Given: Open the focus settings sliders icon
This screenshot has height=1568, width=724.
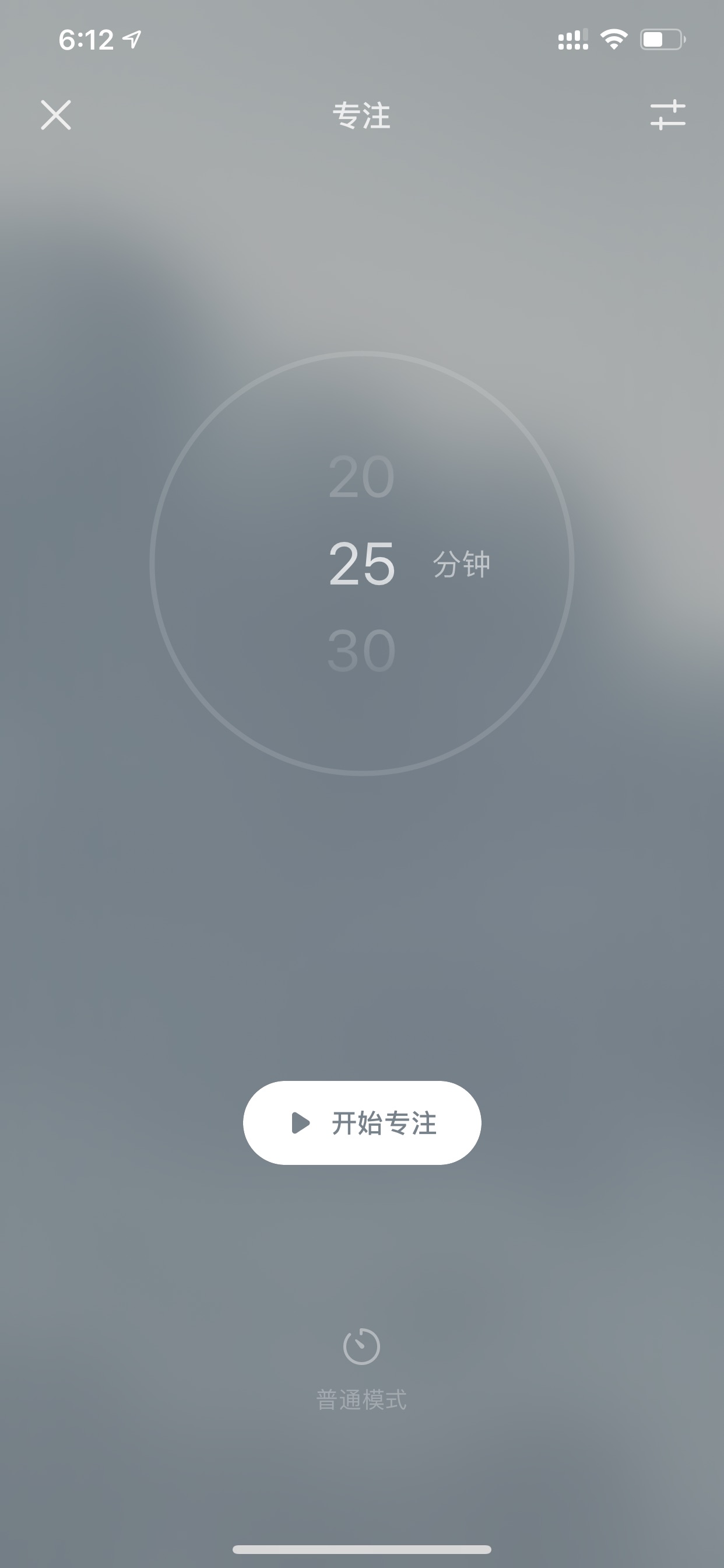Looking at the screenshot, I should pyautogui.click(x=667, y=115).
